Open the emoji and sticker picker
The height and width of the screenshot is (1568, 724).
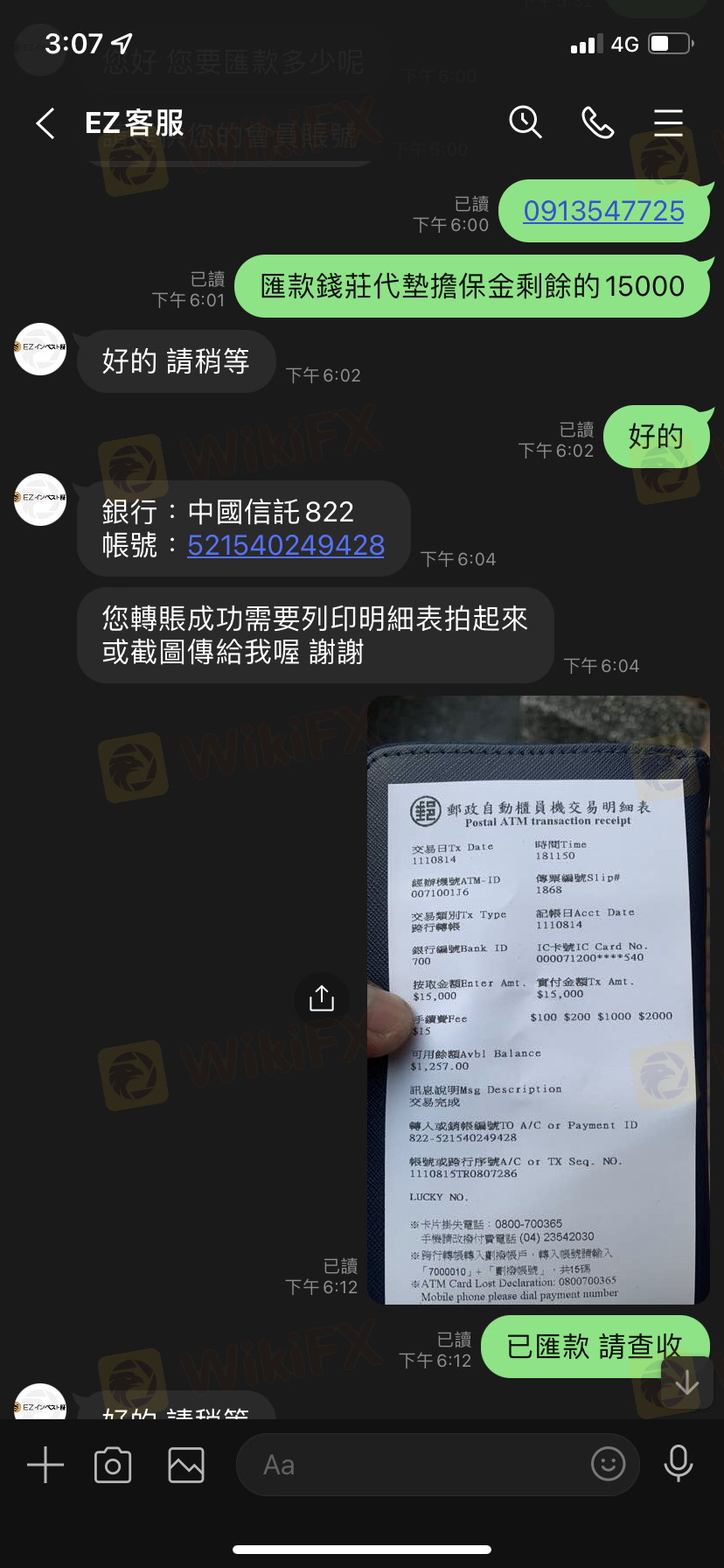click(608, 1463)
